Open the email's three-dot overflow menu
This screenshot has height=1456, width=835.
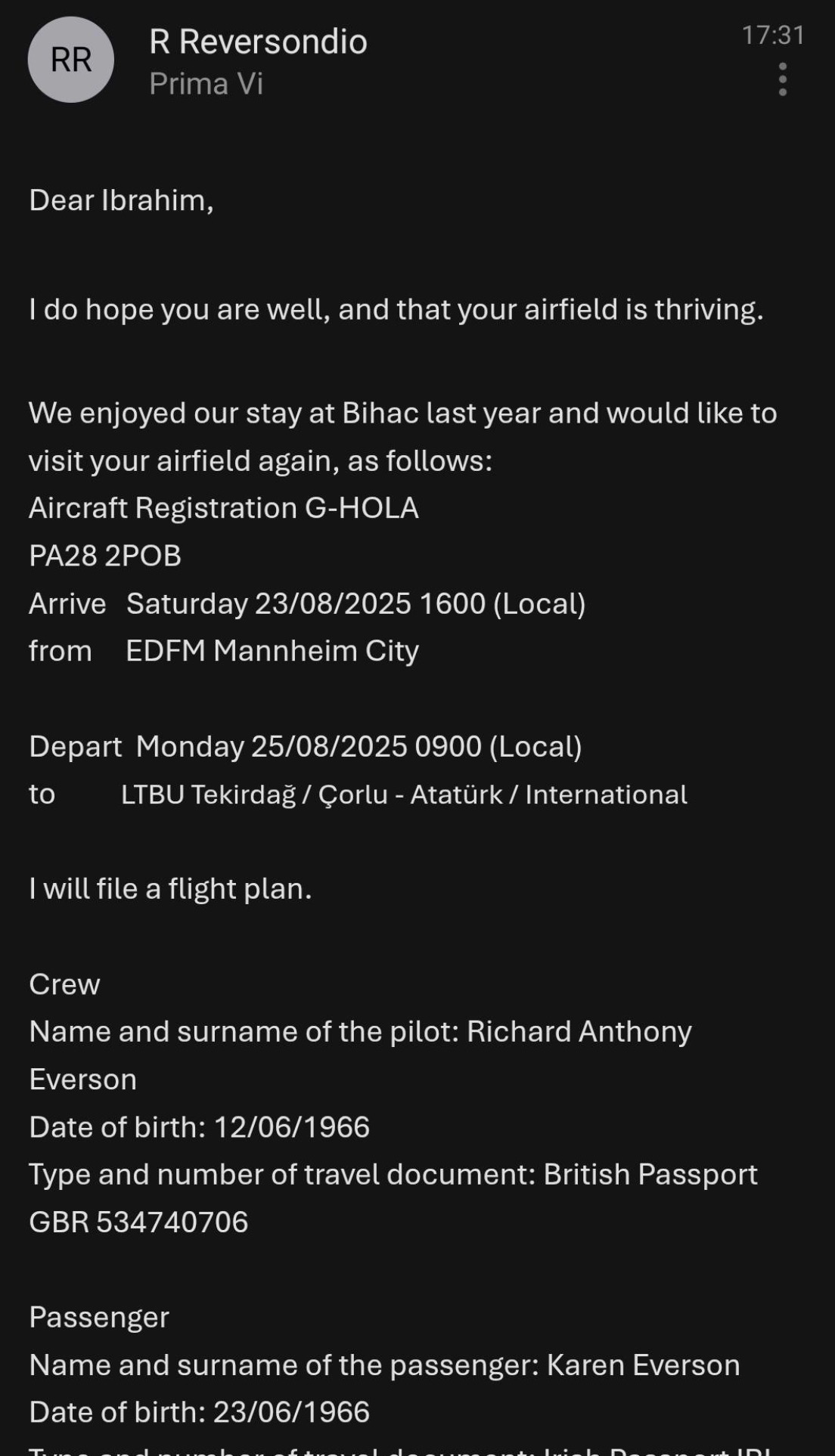(x=783, y=79)
